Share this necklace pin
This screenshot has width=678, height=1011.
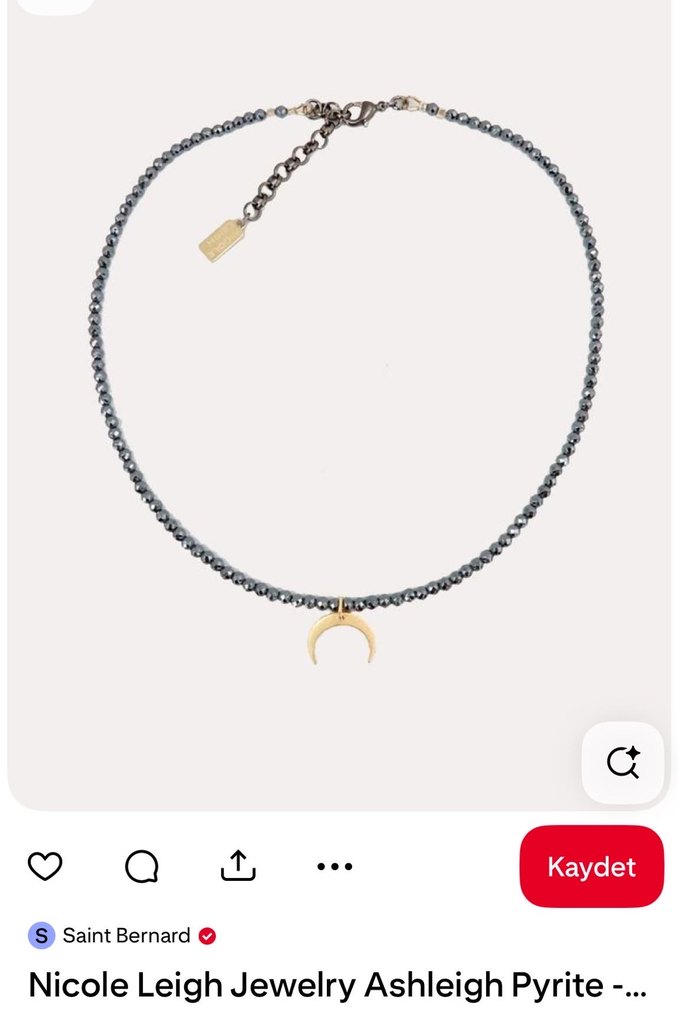tap(238, 866)
